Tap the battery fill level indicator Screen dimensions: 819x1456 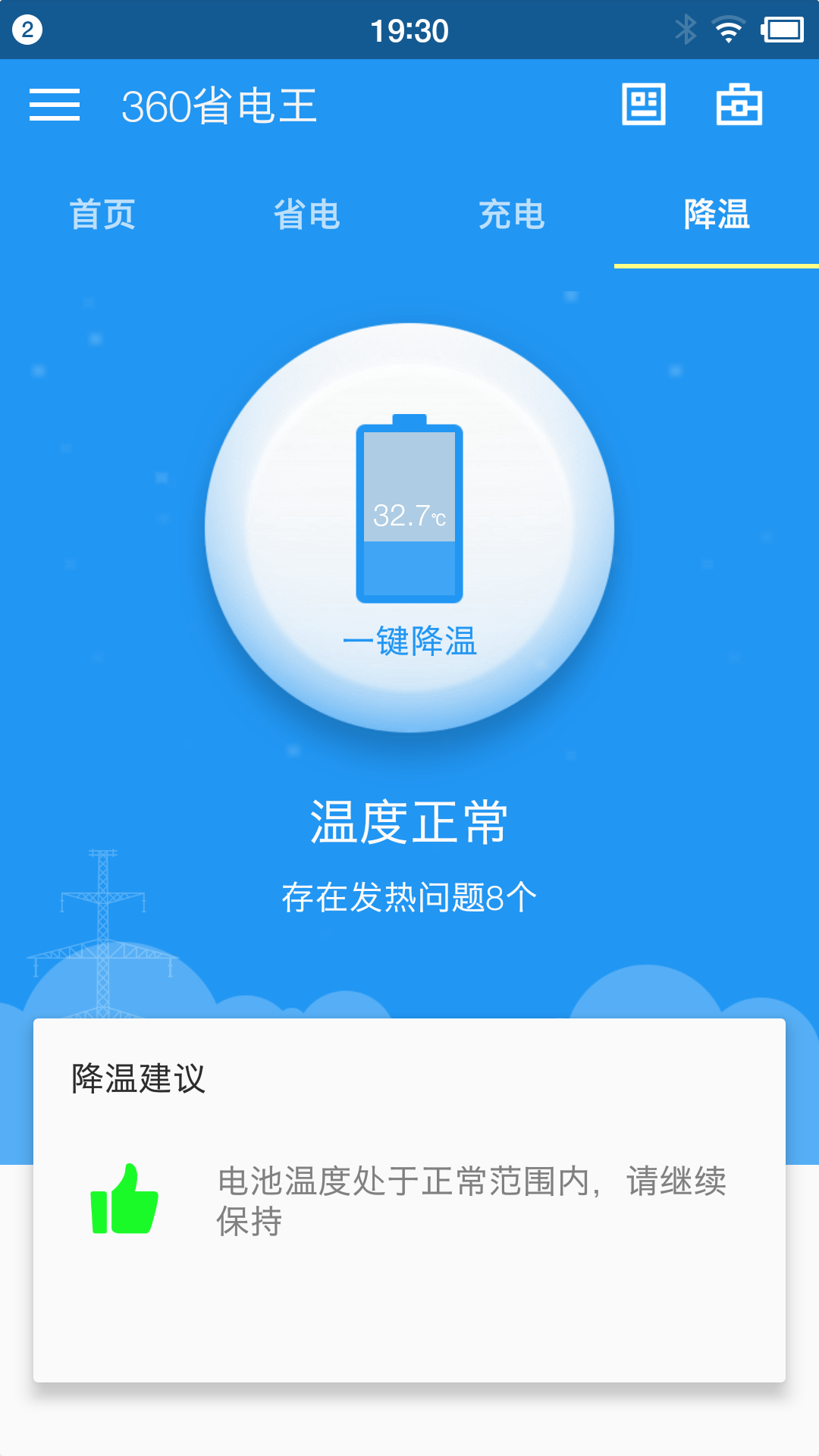pyautogui.click(x=409, y=573)
